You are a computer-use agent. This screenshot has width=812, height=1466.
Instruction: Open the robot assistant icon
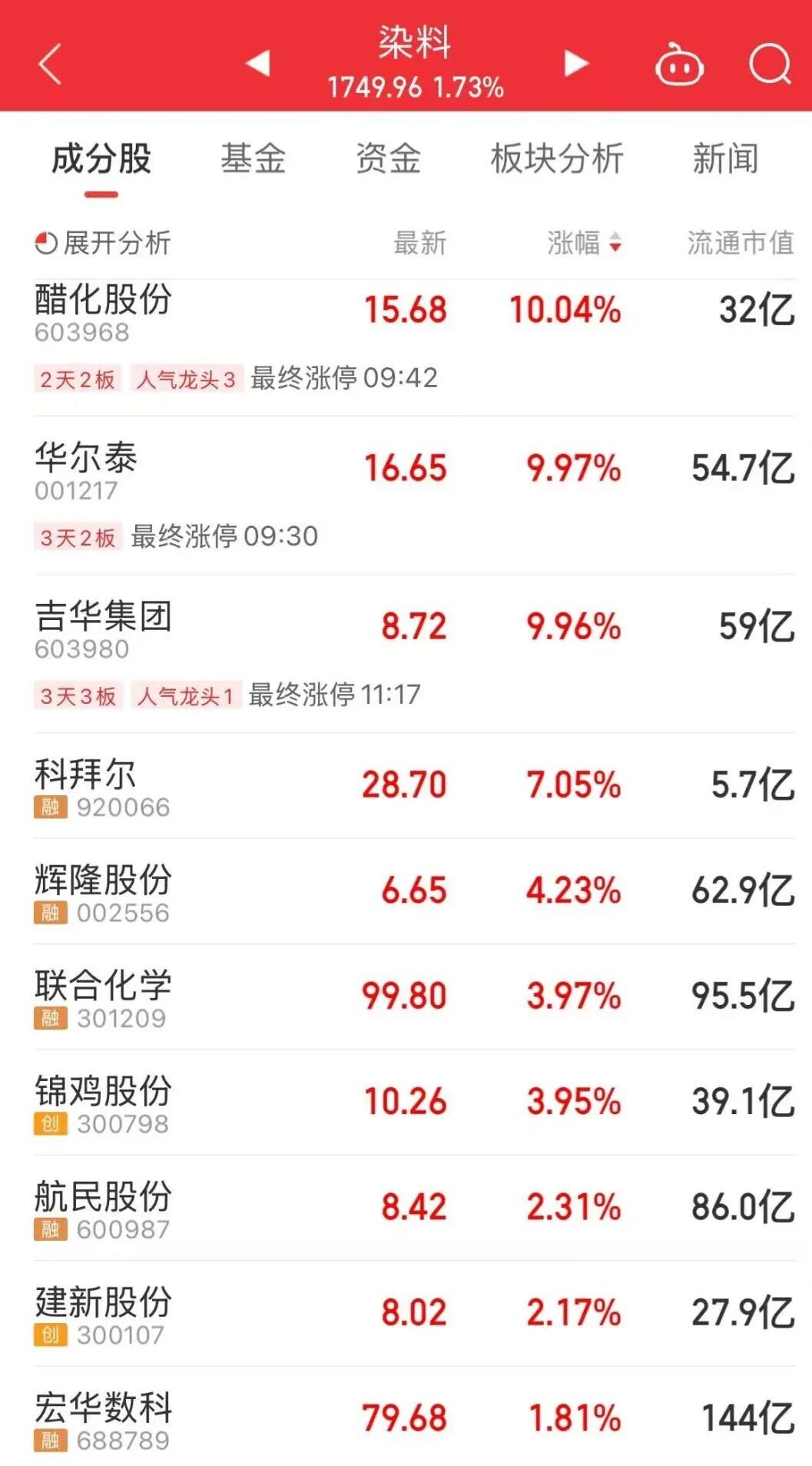point(679,65)
